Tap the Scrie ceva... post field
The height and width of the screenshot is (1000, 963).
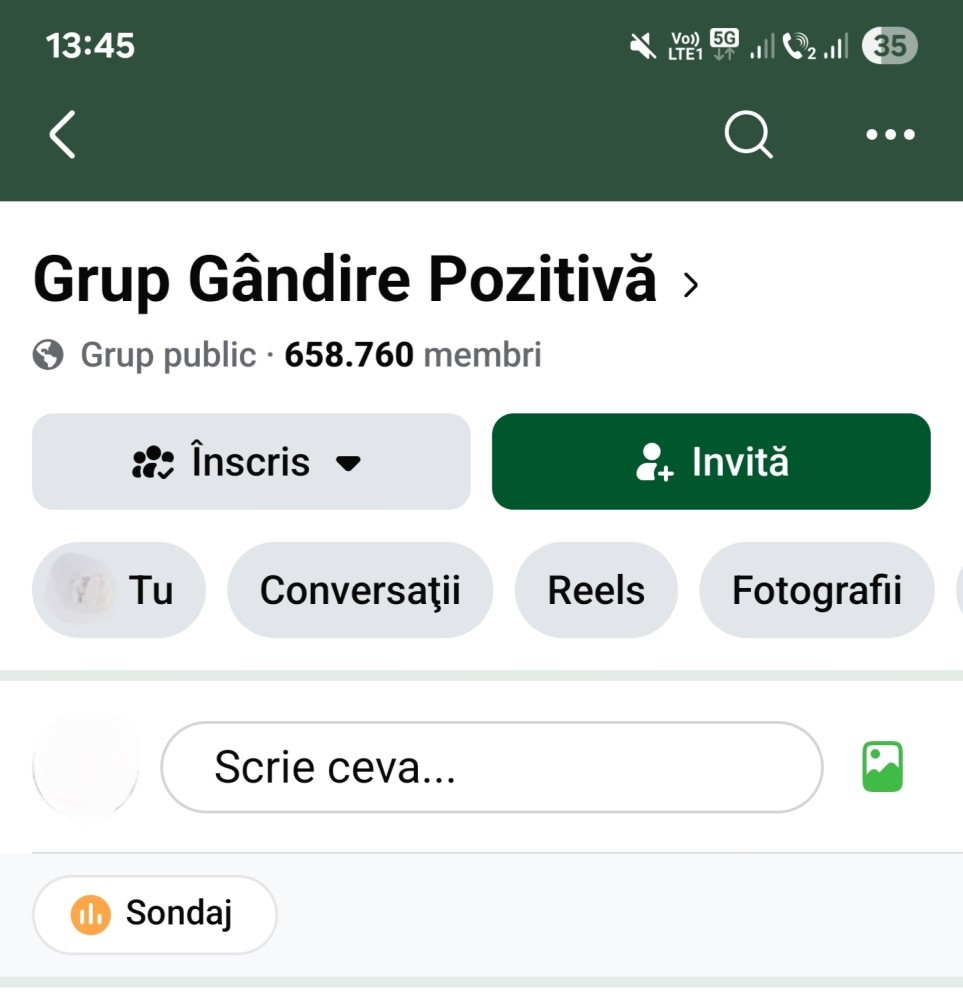click(x=491, y=767)
